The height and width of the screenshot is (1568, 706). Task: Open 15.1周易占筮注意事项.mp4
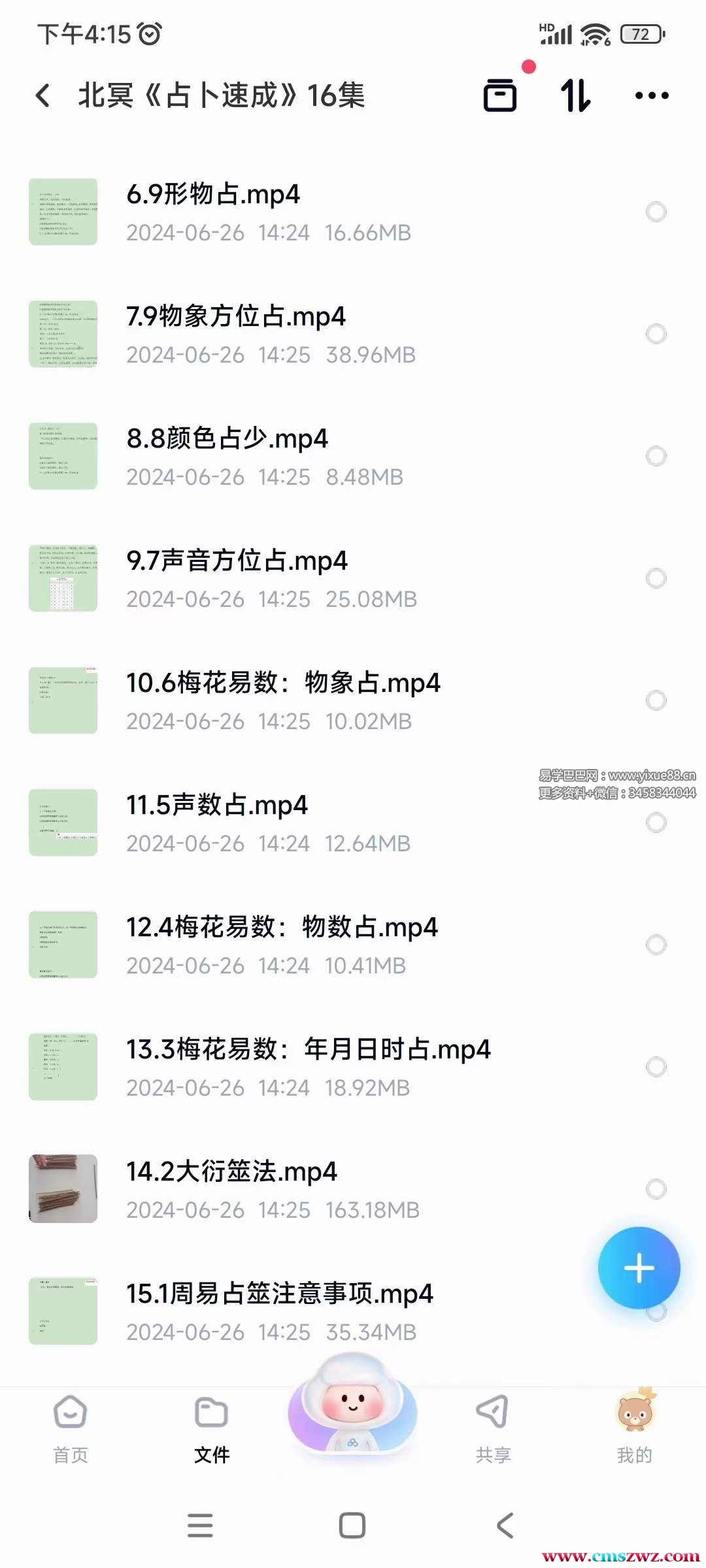click(x=279, y=1294)
